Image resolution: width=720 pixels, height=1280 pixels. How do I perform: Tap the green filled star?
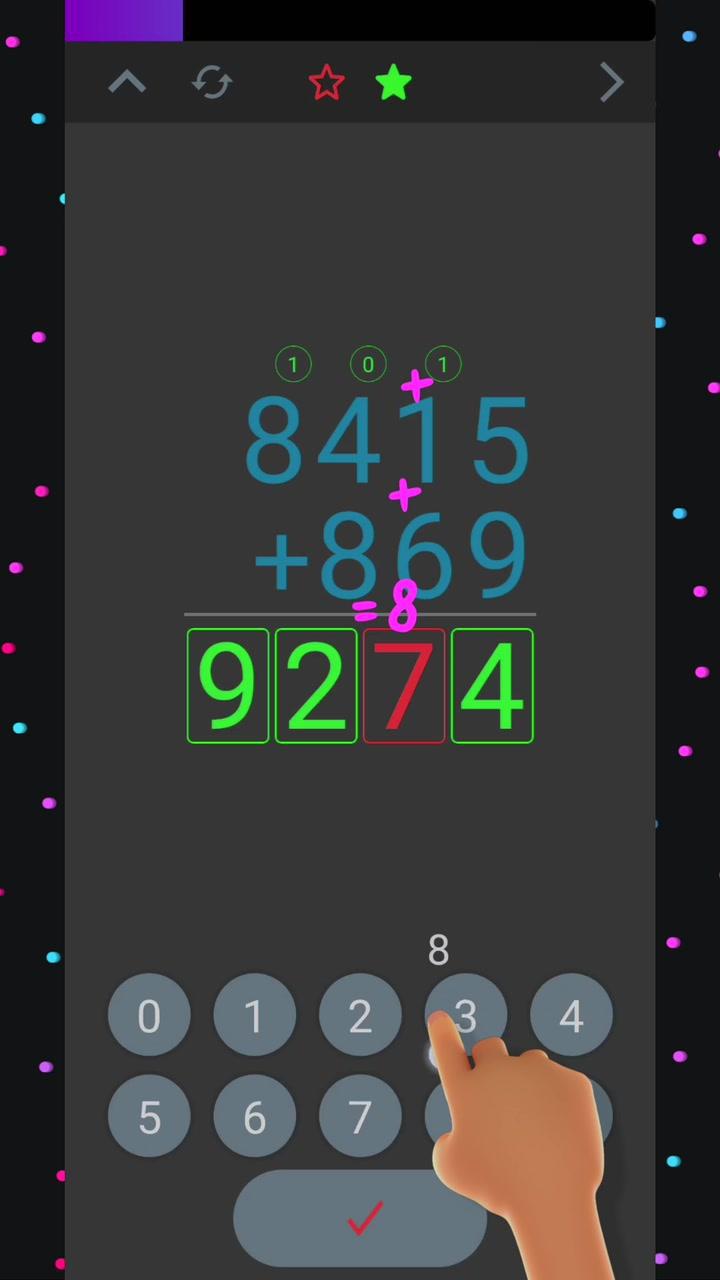pos(394,83)
